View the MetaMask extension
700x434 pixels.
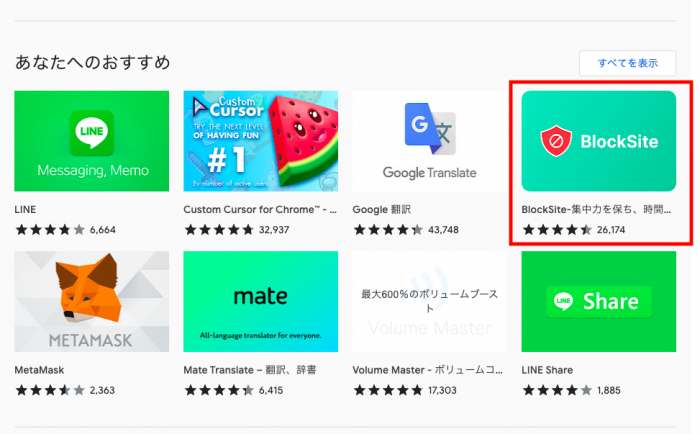point(92,301)
